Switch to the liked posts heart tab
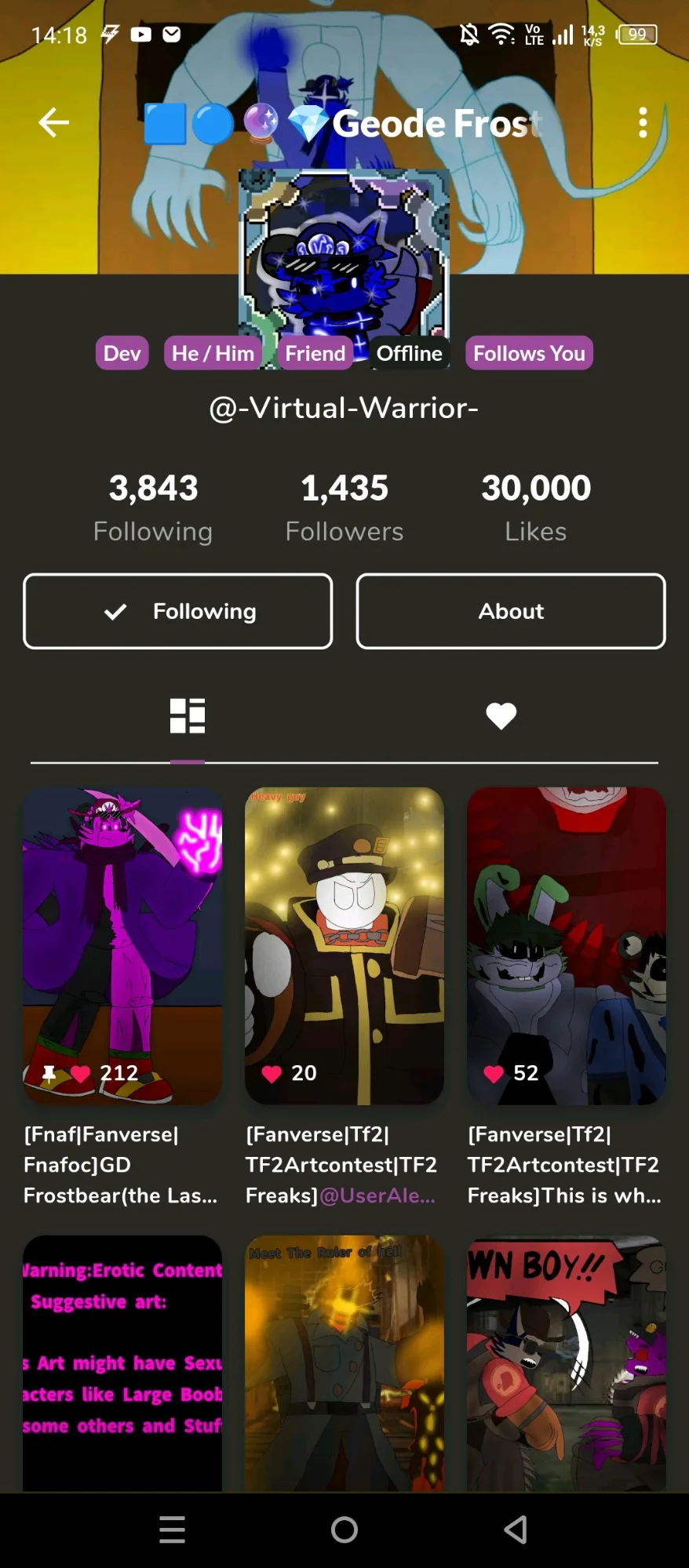The width and height of the screenshot is (689, 1568). [x=501, y=715]
